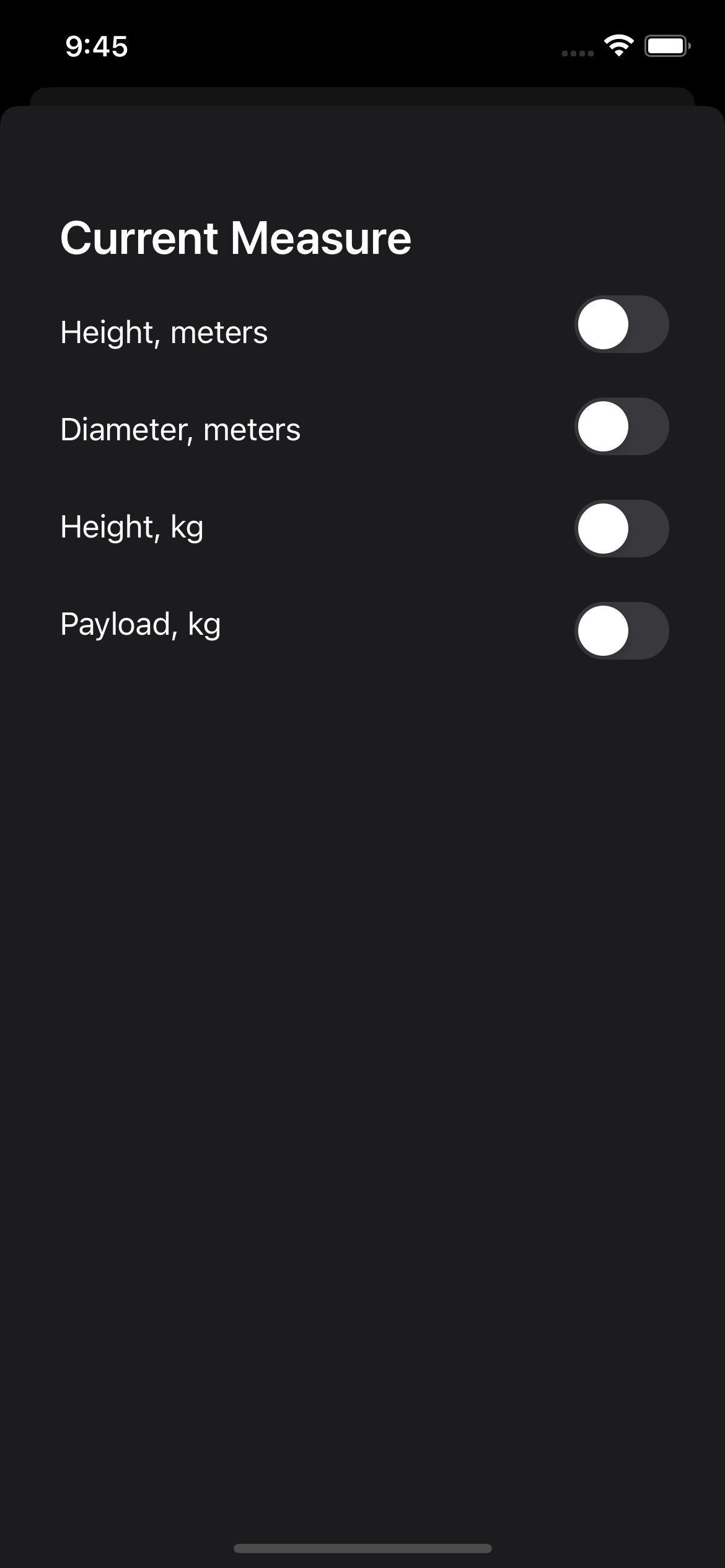Tap the white knob of Height, kg switch
The image size is (725, 1568).
point(604,528)
